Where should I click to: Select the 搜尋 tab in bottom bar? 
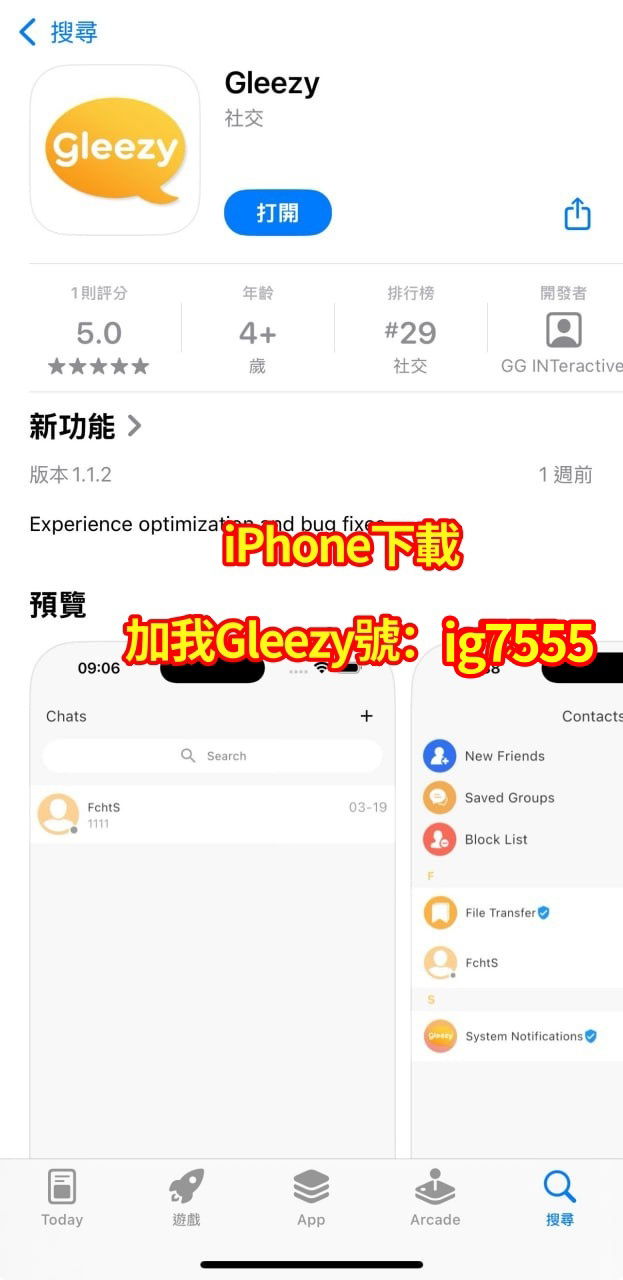pos(560,1198)
